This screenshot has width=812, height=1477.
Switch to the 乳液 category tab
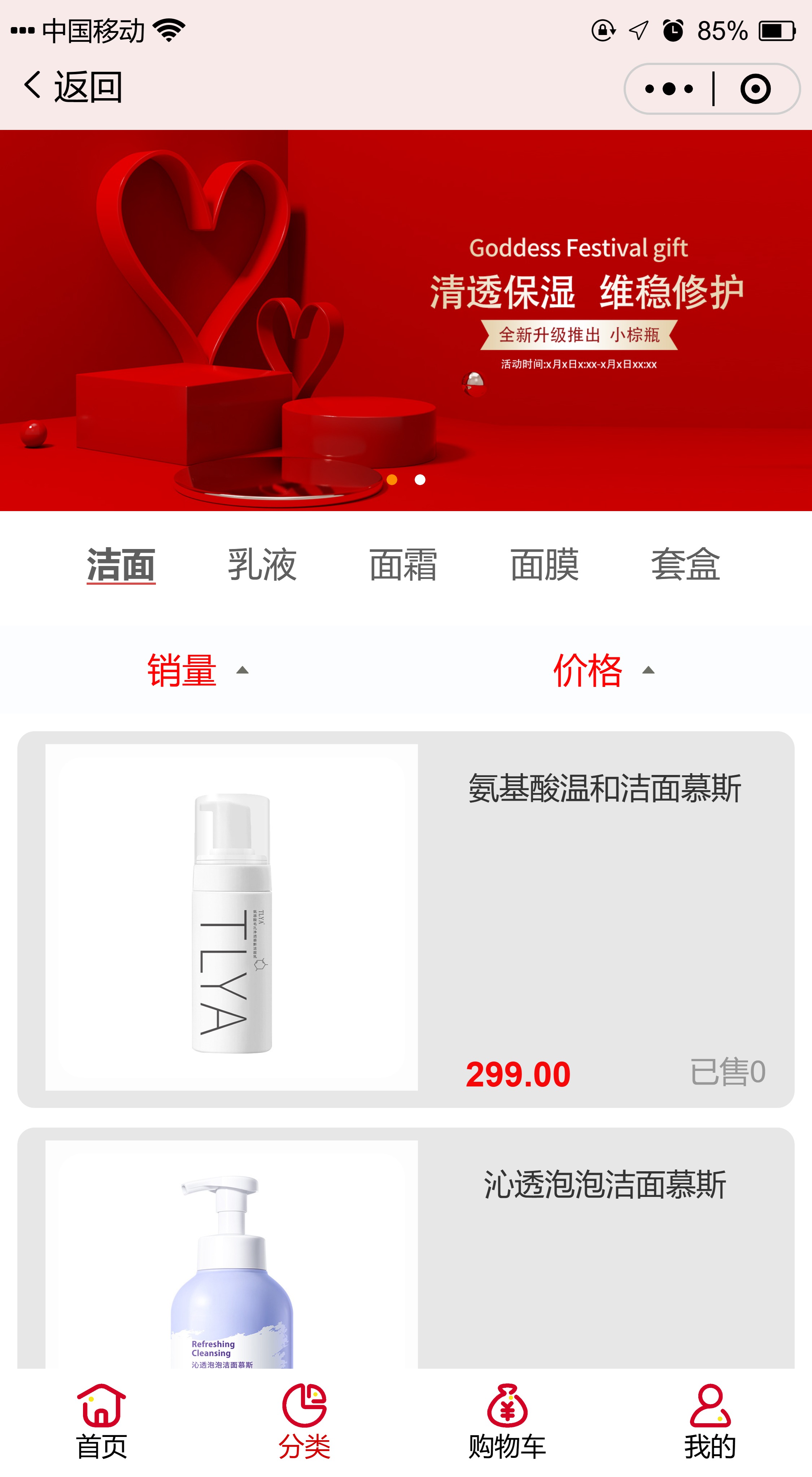click(262, 565)
